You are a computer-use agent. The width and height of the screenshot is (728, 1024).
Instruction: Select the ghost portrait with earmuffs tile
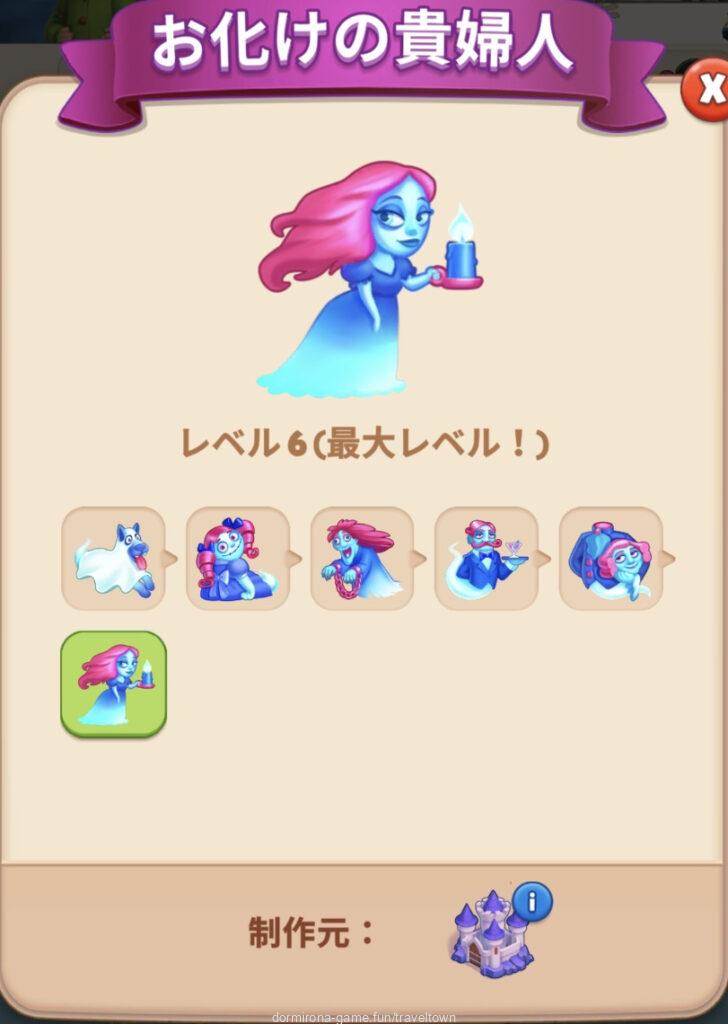coord(610,558)
